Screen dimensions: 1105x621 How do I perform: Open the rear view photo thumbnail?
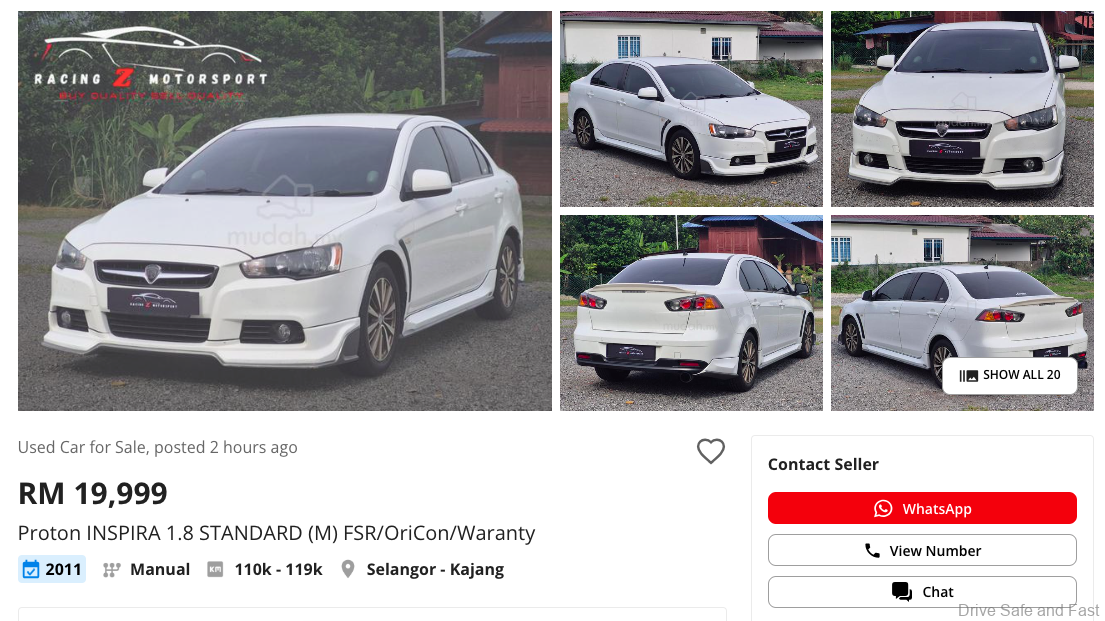[x=691, y=313]
